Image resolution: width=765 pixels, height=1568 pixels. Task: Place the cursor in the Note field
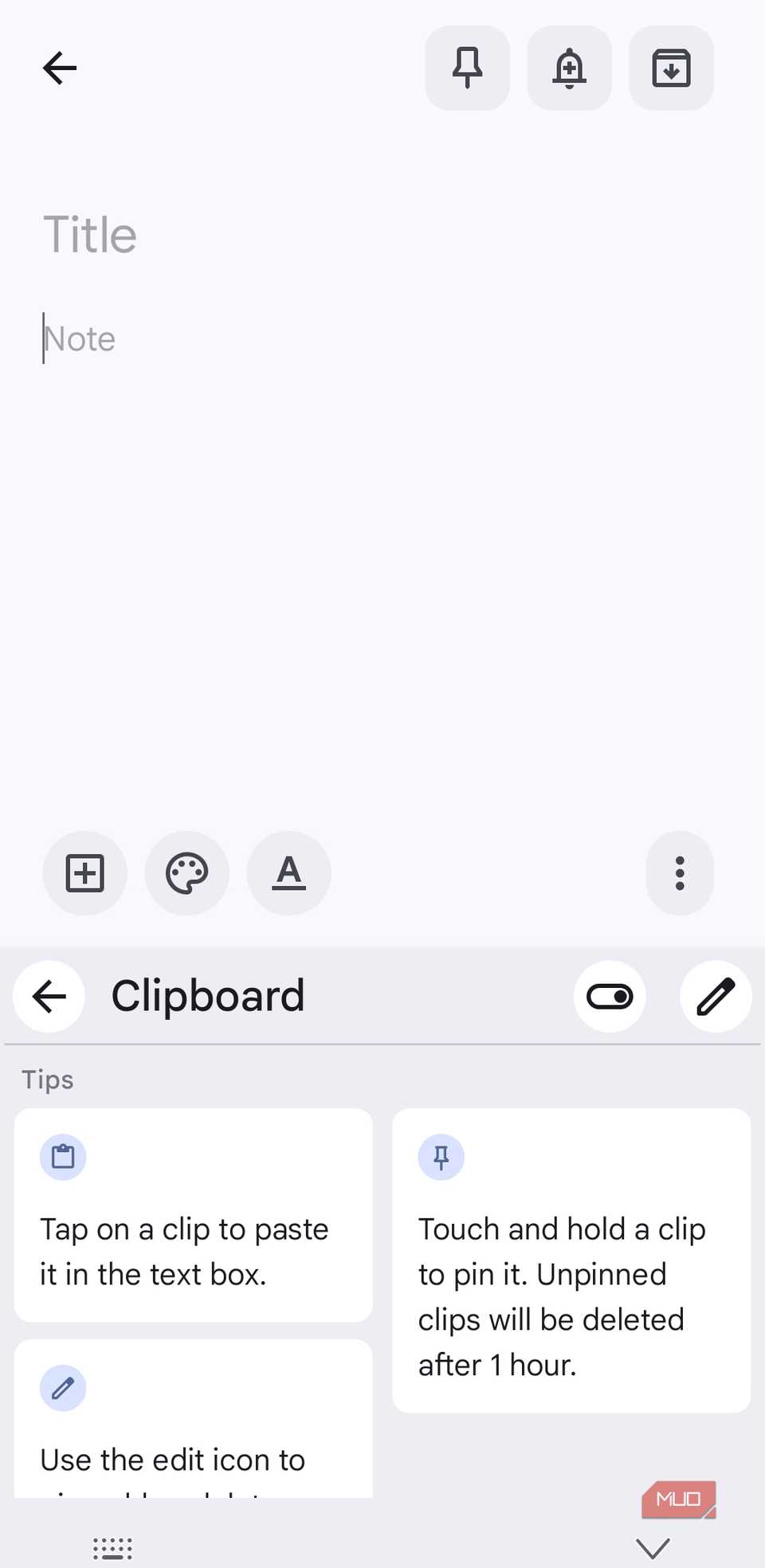(80, 338)
